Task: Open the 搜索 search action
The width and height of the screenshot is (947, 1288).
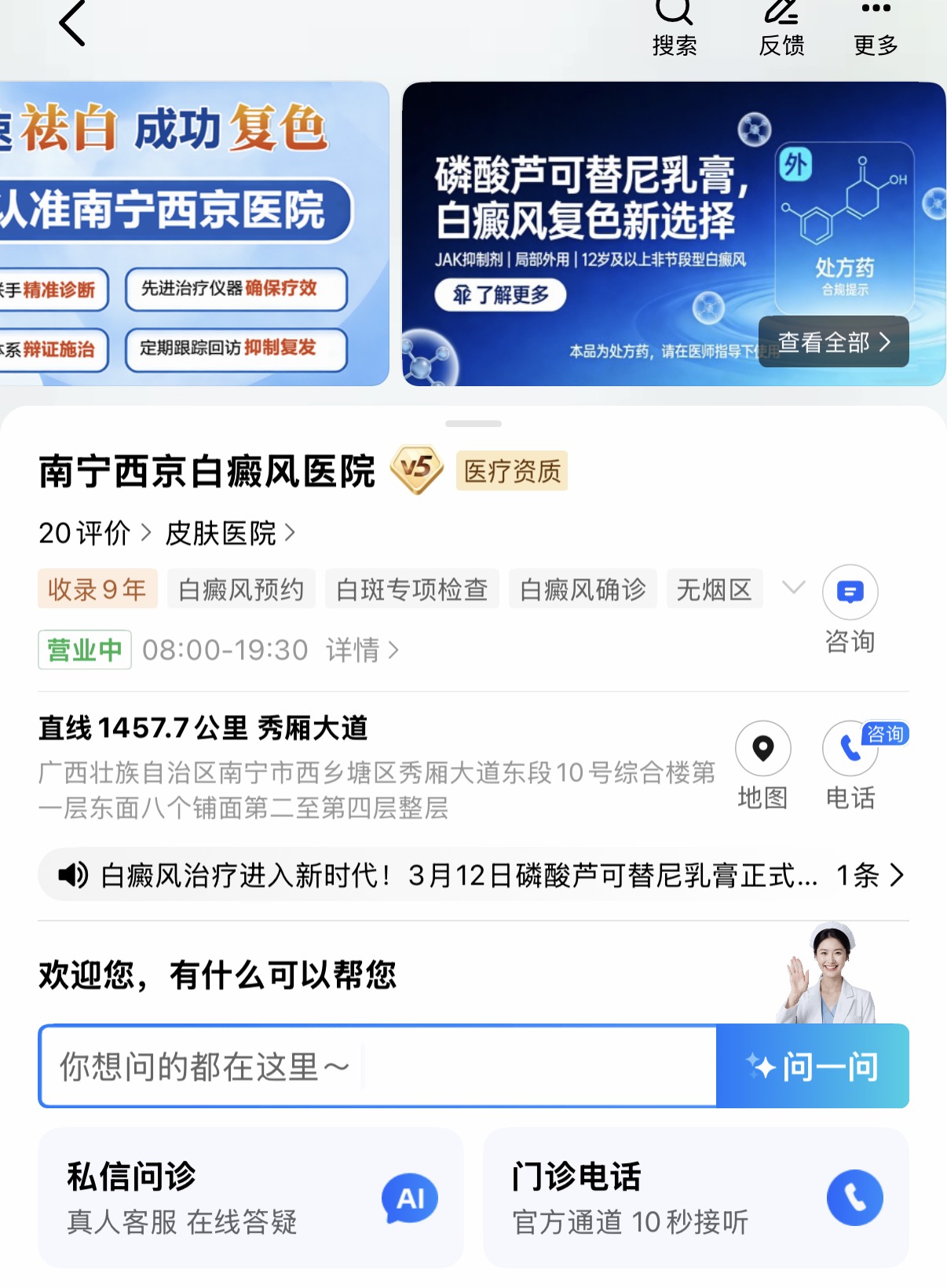Action: [x=675, y=27]
